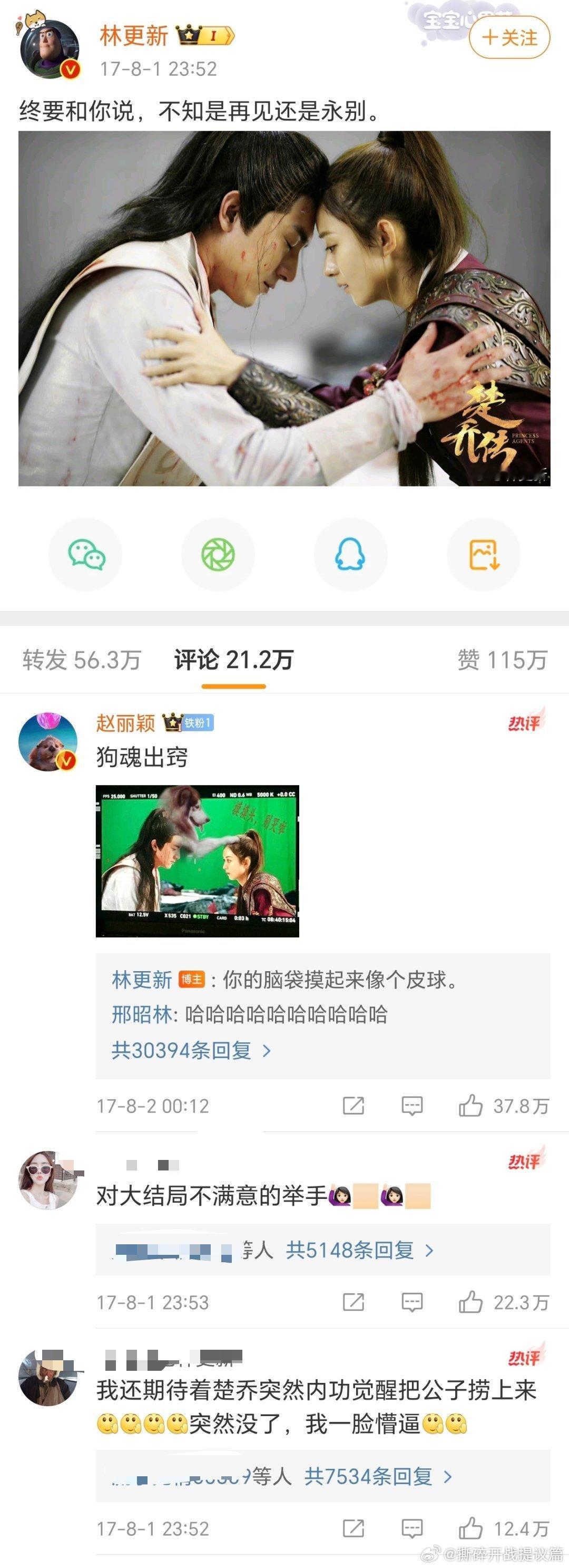Save image using the orange download icon
The image size is (569, 1568).
click(483, 555)
